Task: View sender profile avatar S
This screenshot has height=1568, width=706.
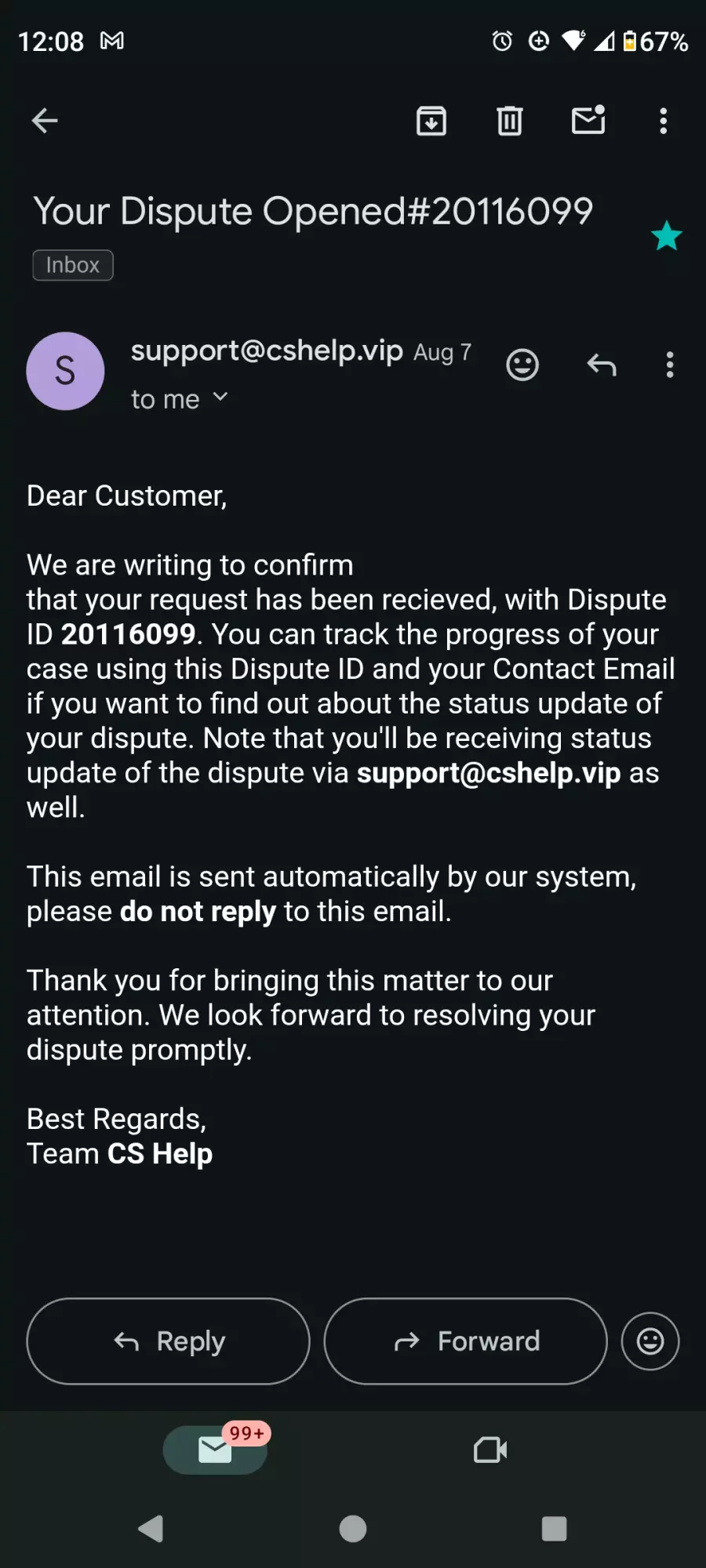Action: point(65,371)
